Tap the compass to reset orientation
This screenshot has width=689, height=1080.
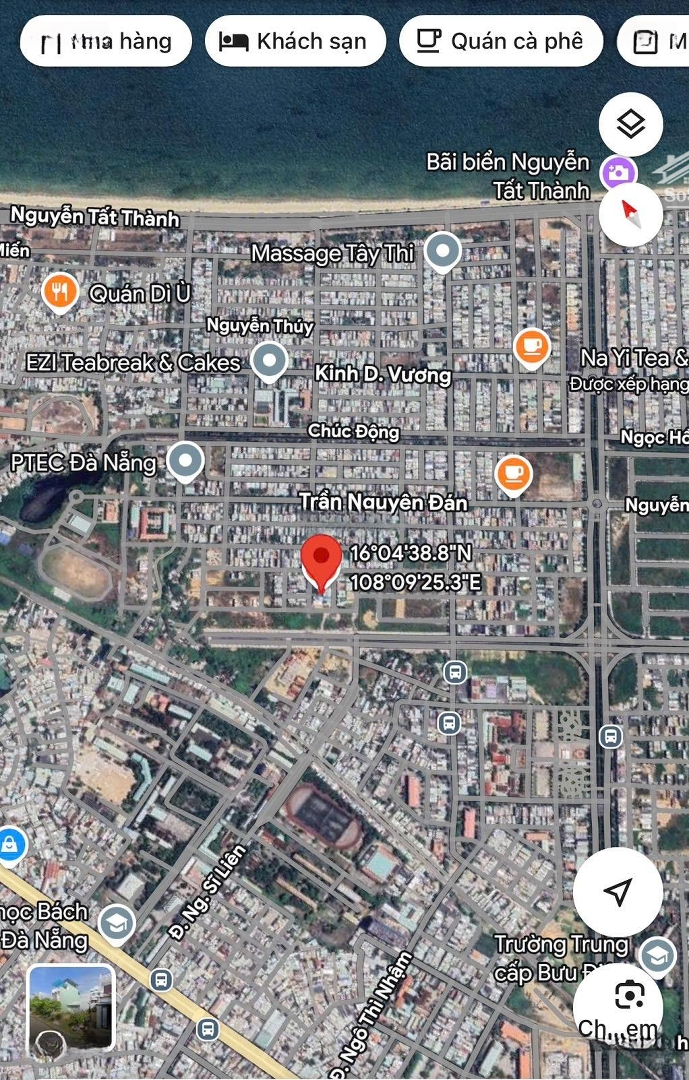pyautogui.click(x=631, y=213)
